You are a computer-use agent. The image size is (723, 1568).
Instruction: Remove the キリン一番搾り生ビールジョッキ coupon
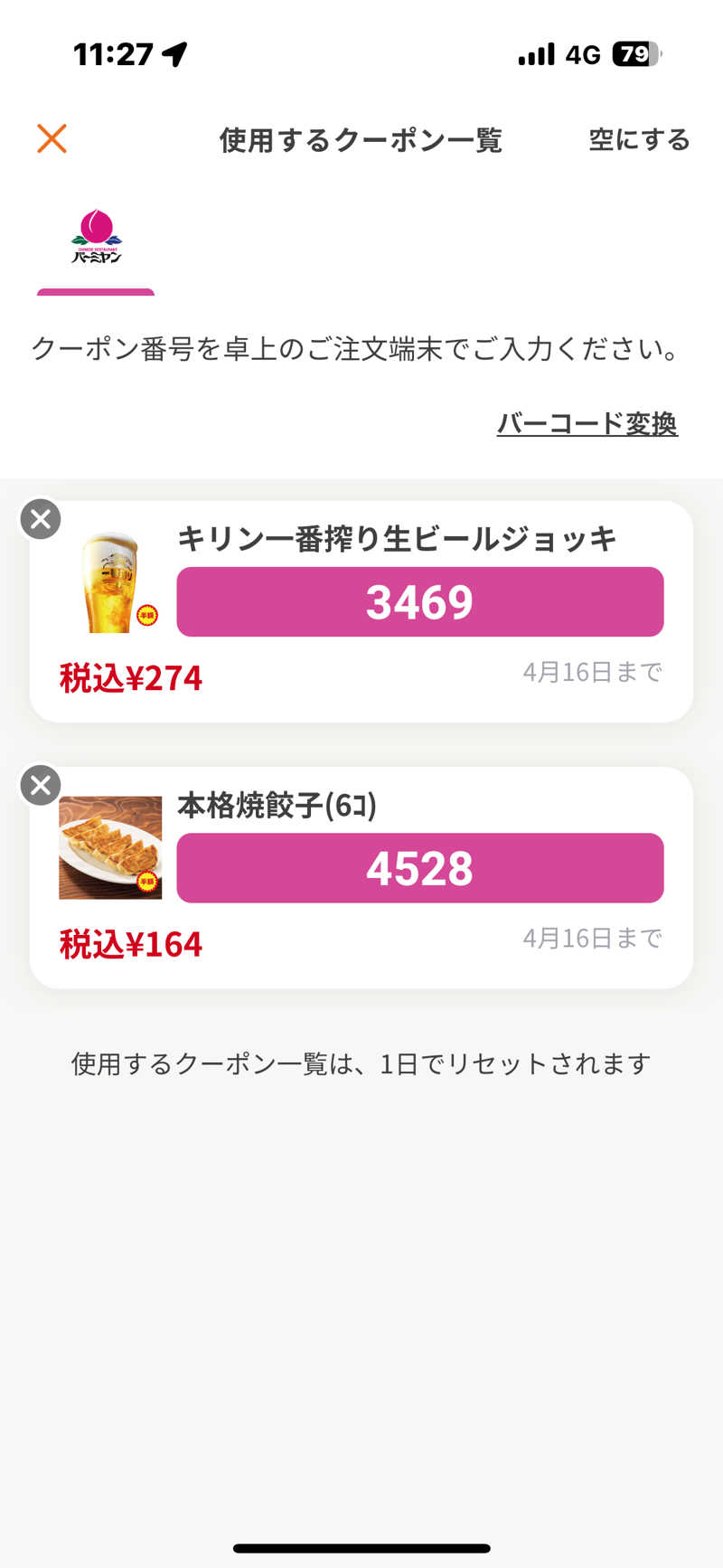(41, 520)
